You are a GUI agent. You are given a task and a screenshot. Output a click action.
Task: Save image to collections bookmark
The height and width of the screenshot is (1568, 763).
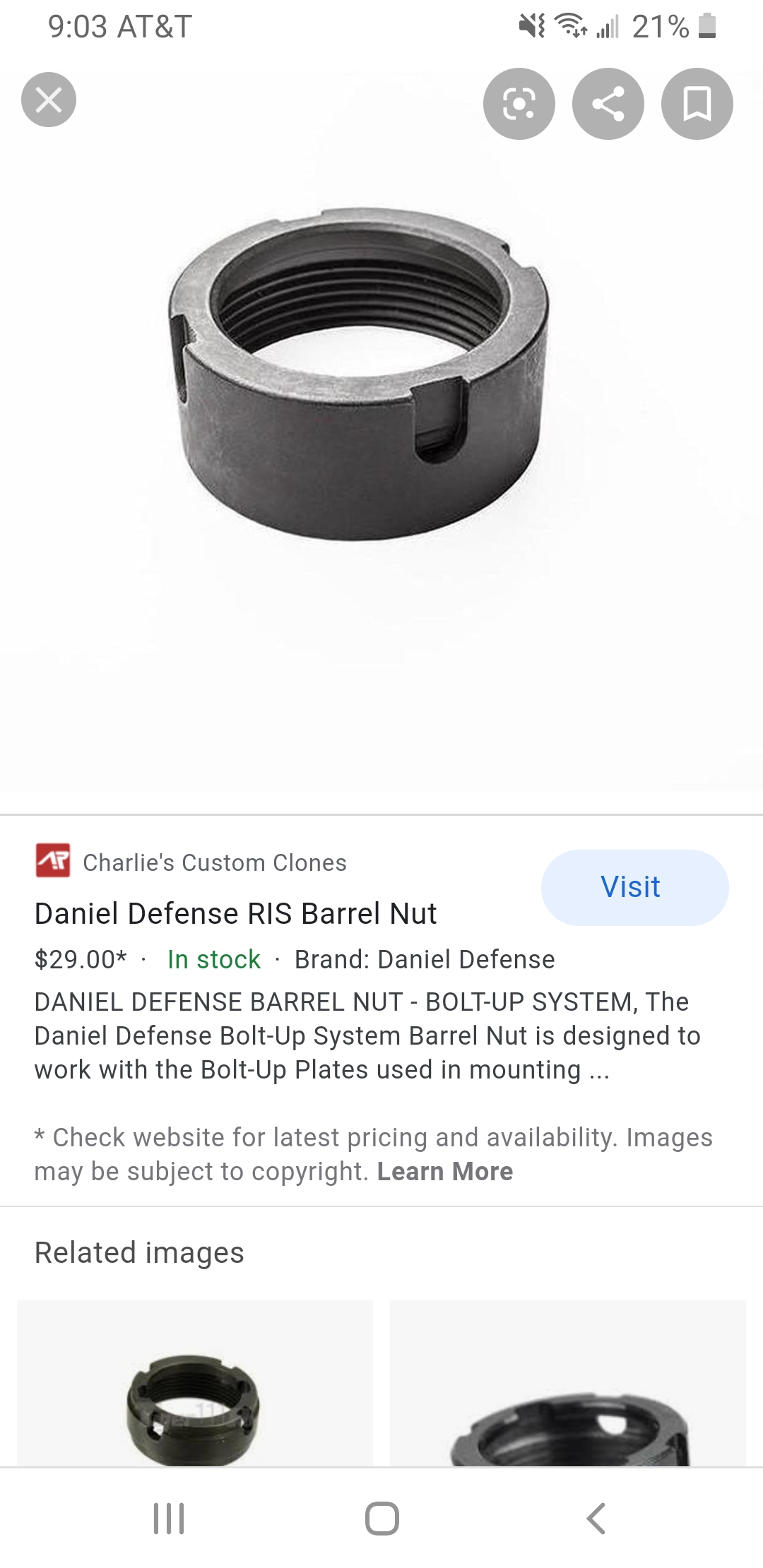[x=697, y=104]
